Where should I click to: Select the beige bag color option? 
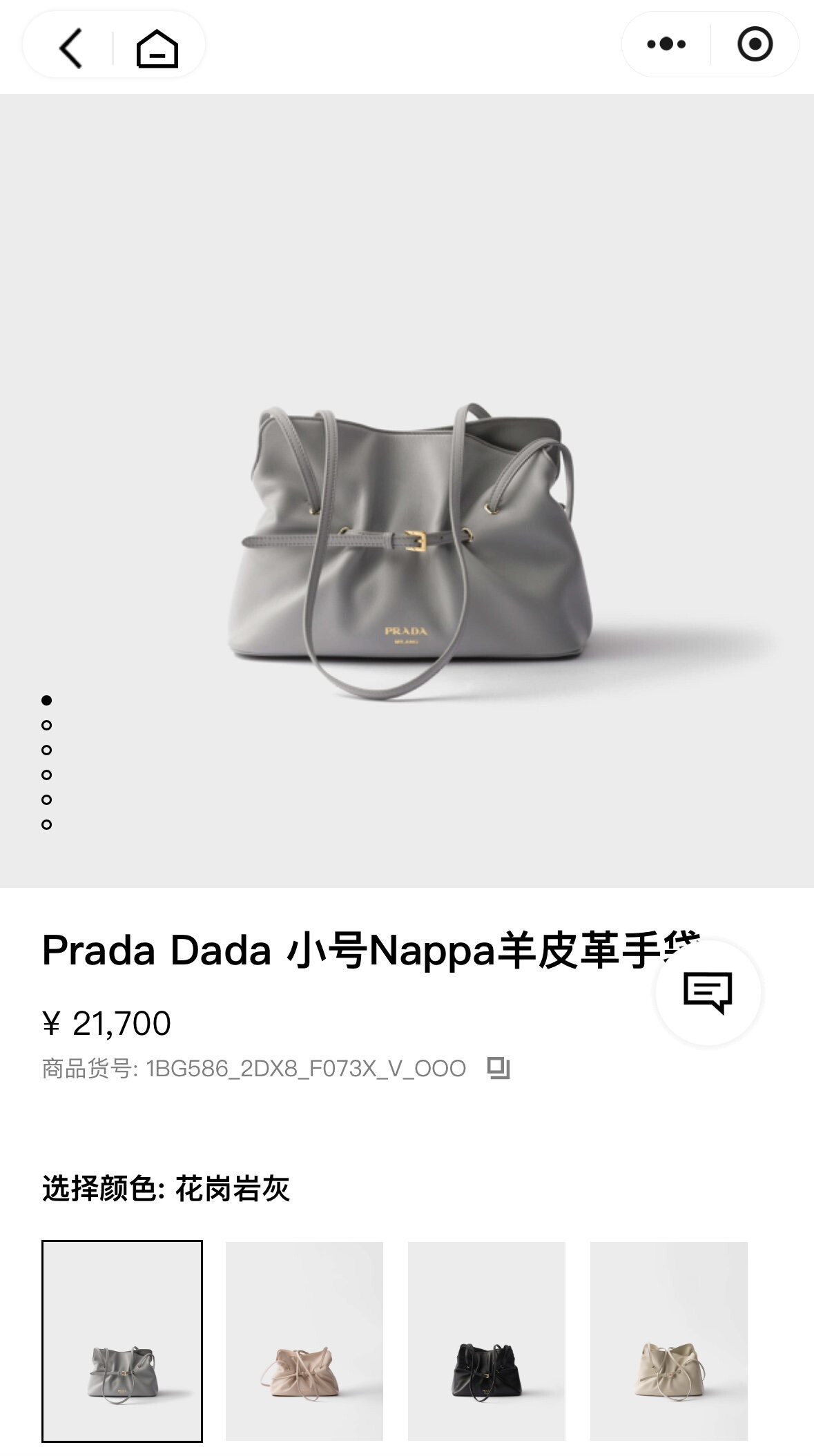click(669, 1341)
